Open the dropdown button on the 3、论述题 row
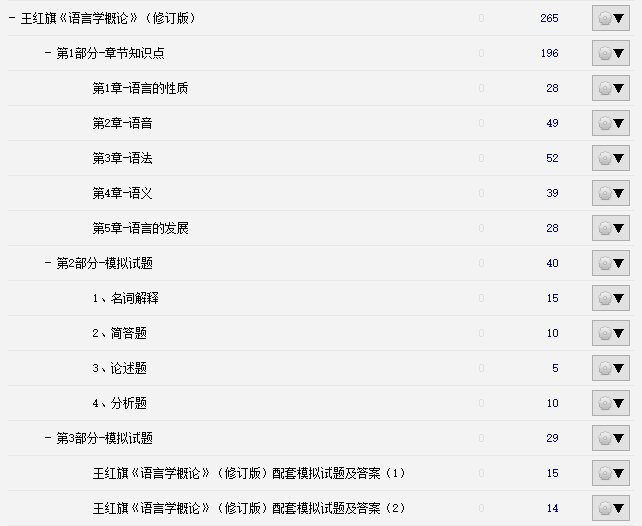Viewport: 642px width, 526px height. tap(610, 369)
